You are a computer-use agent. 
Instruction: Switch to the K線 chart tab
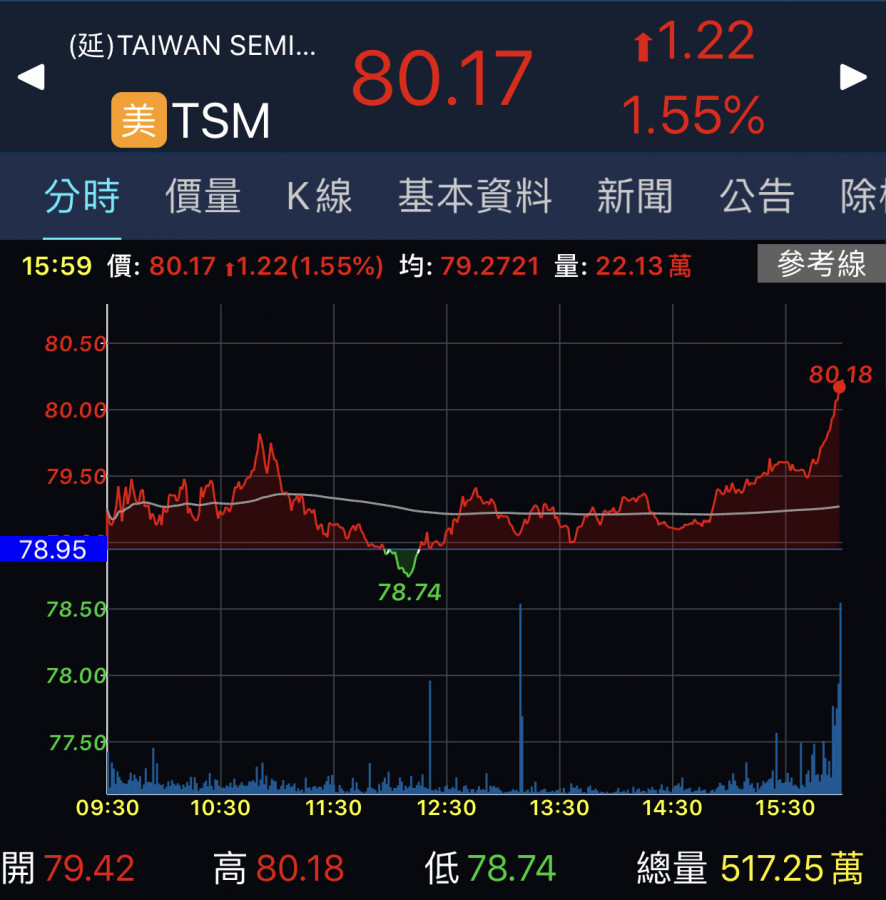click(x=319, y=197)
